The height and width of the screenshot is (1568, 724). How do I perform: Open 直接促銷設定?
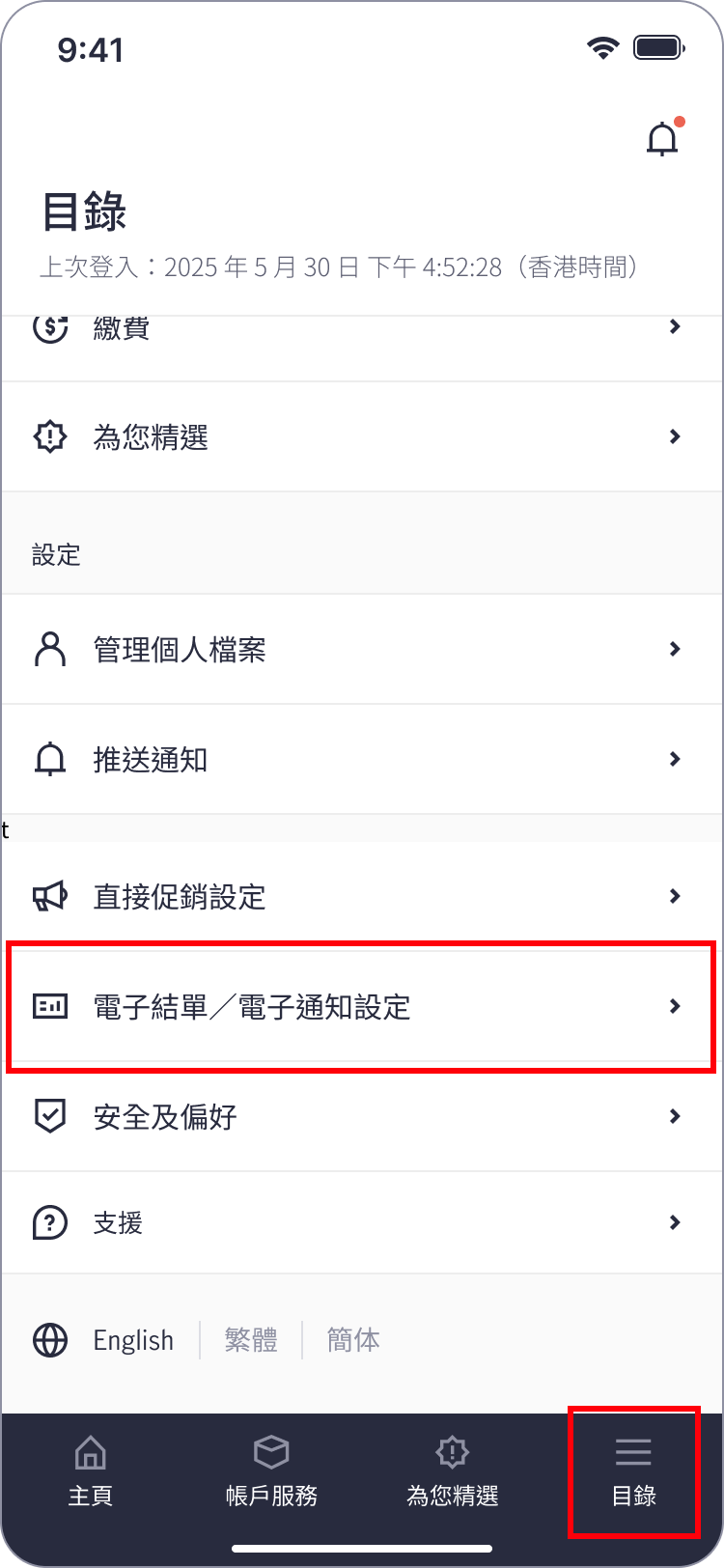362,896
